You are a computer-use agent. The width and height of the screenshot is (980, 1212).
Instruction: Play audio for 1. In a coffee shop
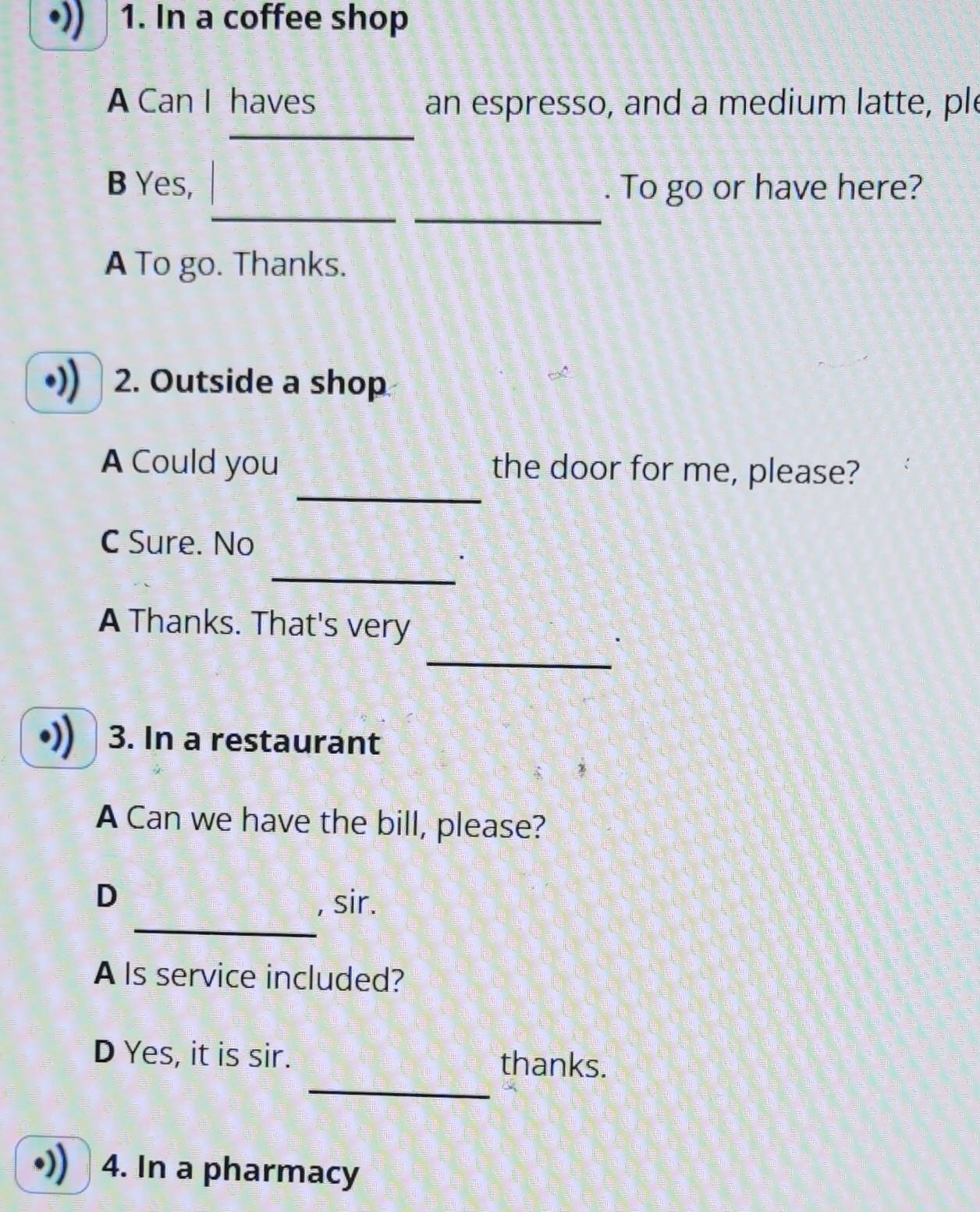[69, 22]
